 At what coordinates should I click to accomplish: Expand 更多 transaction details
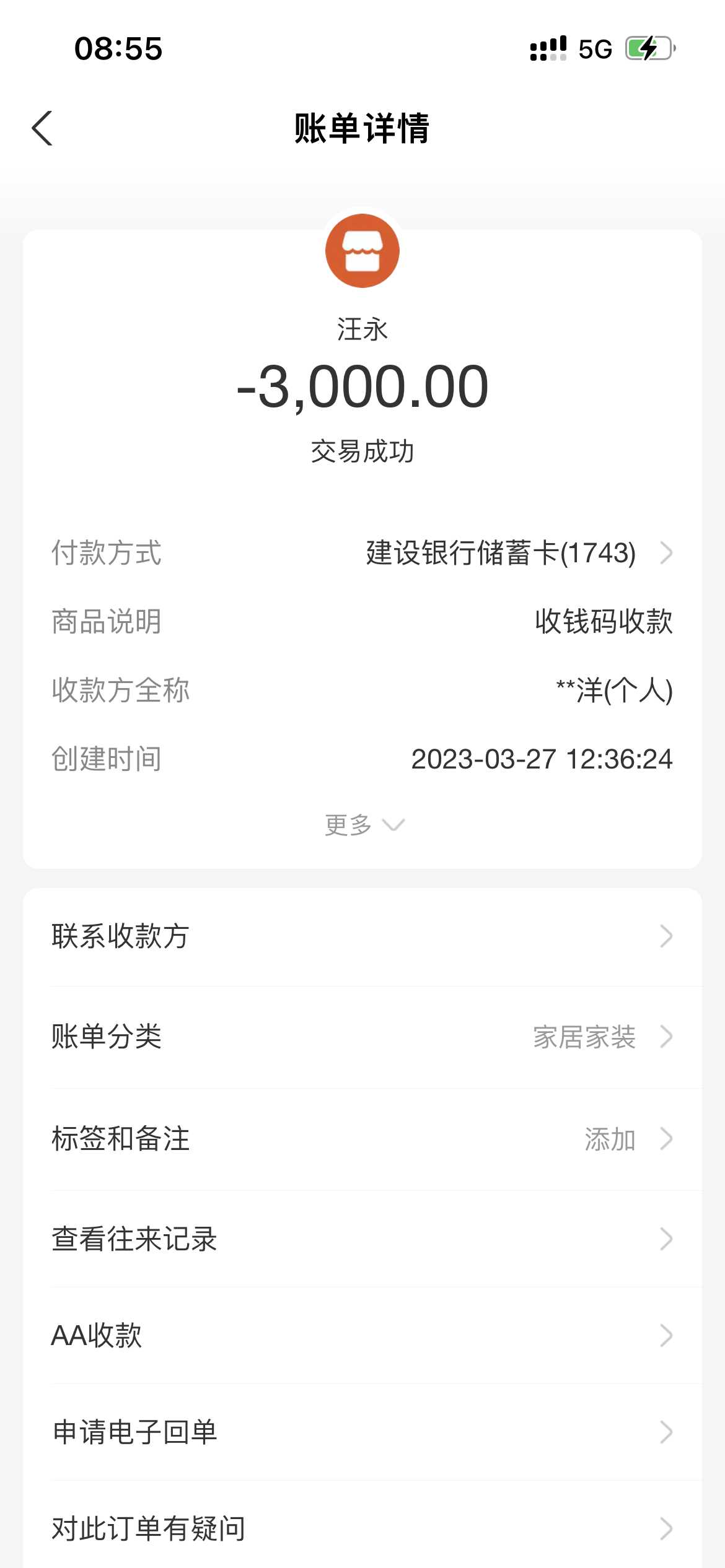point(364,825)
